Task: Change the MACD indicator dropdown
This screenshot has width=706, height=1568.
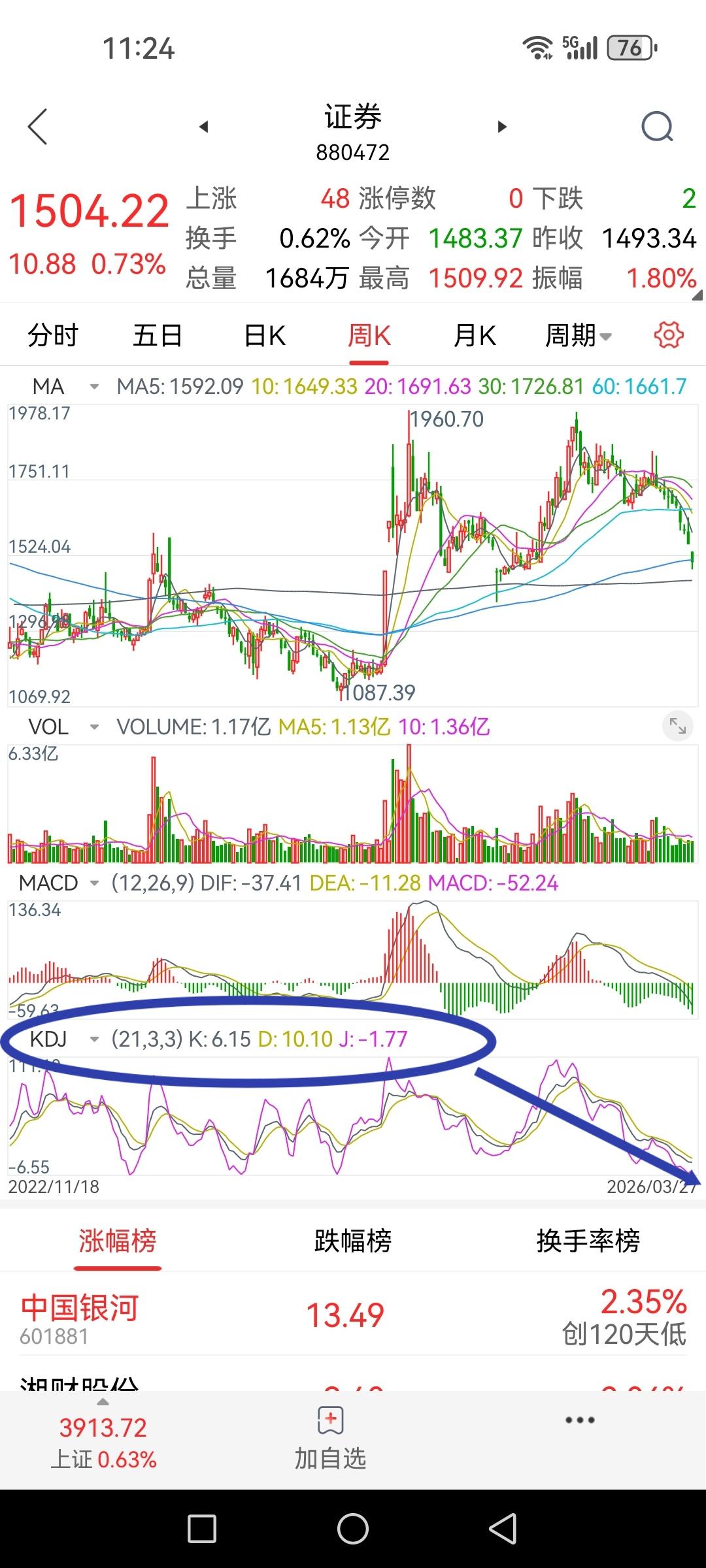Action: click(93, 884)
